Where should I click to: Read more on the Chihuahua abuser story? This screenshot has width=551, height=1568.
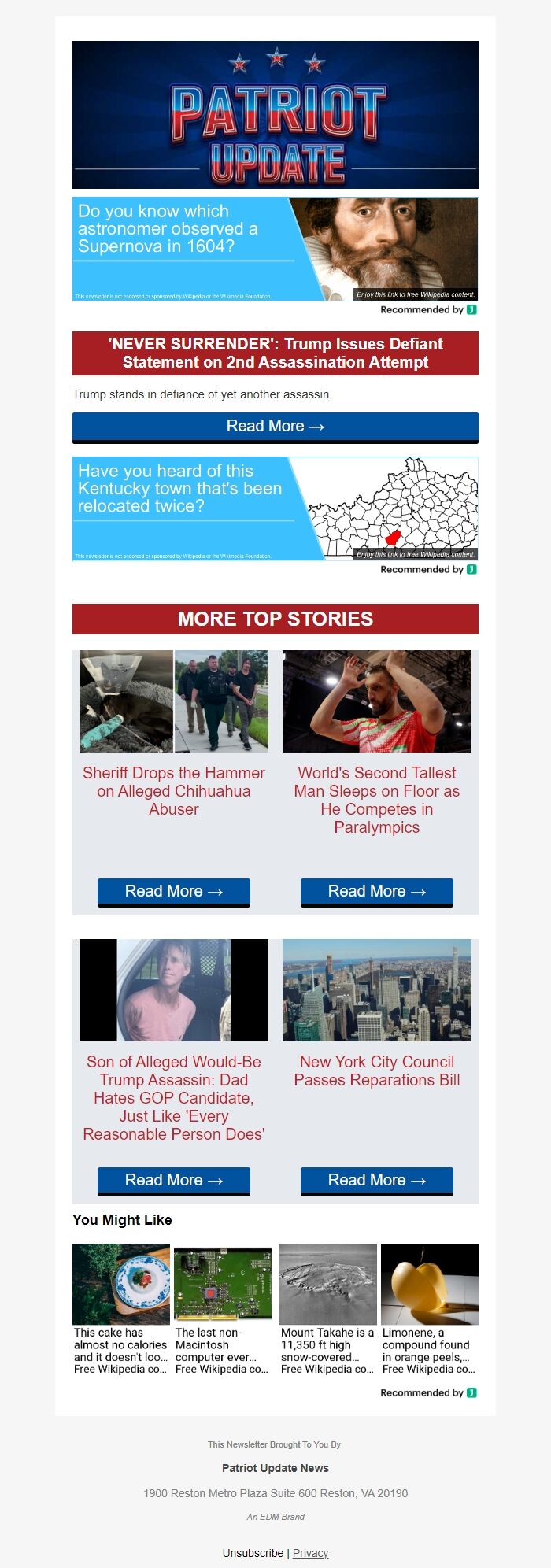point(173,892)
